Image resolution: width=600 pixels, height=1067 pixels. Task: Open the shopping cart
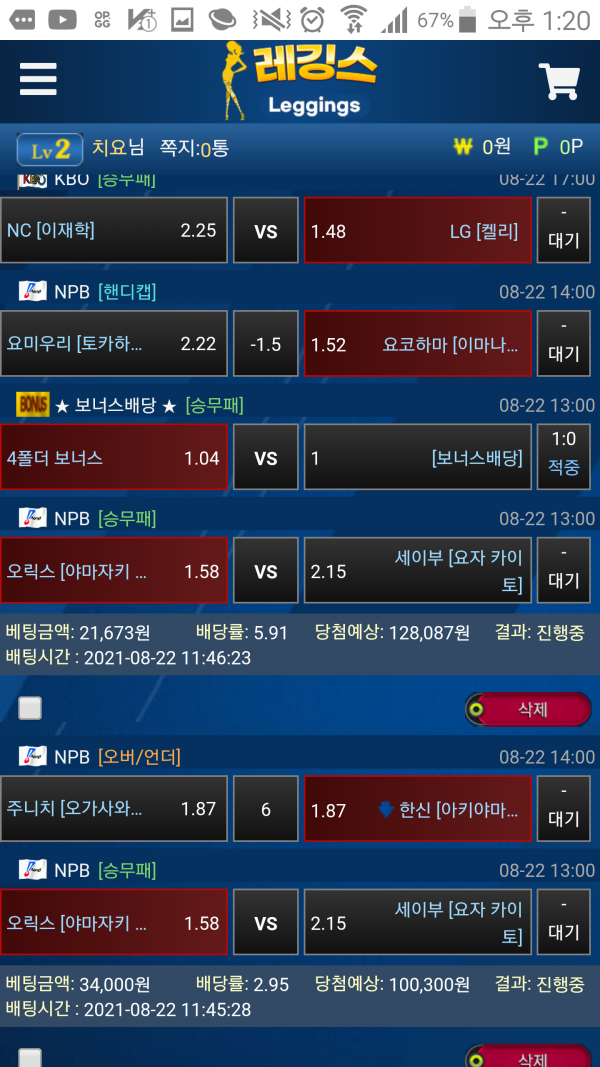point(559,81)
